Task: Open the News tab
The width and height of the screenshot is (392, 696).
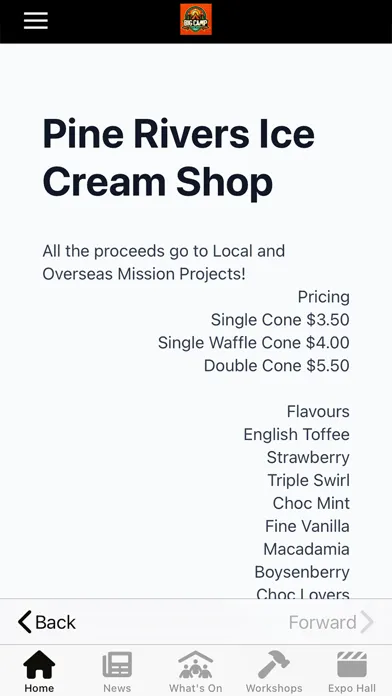Action: [117, 671]
